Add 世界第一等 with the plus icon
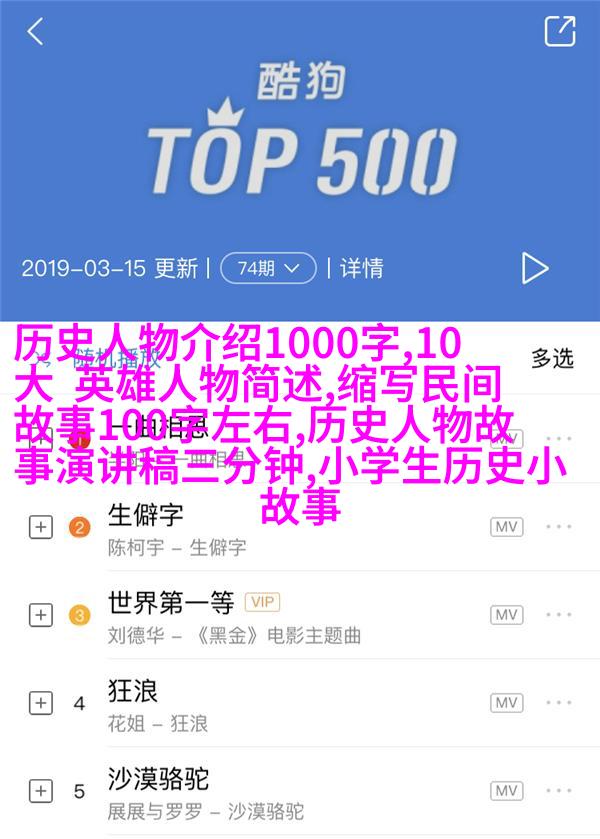The height and width of the screenshot is (839, 600). click(40, 615)
